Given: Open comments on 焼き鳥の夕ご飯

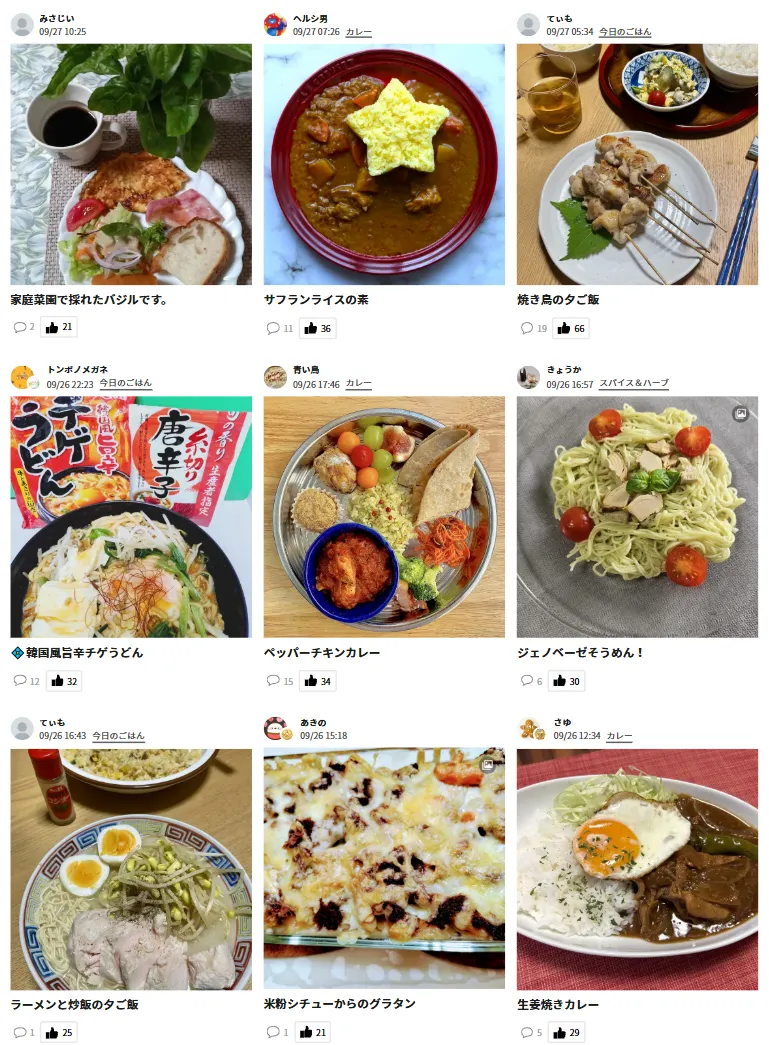Looking at the screenshot, I should [533, 328].
